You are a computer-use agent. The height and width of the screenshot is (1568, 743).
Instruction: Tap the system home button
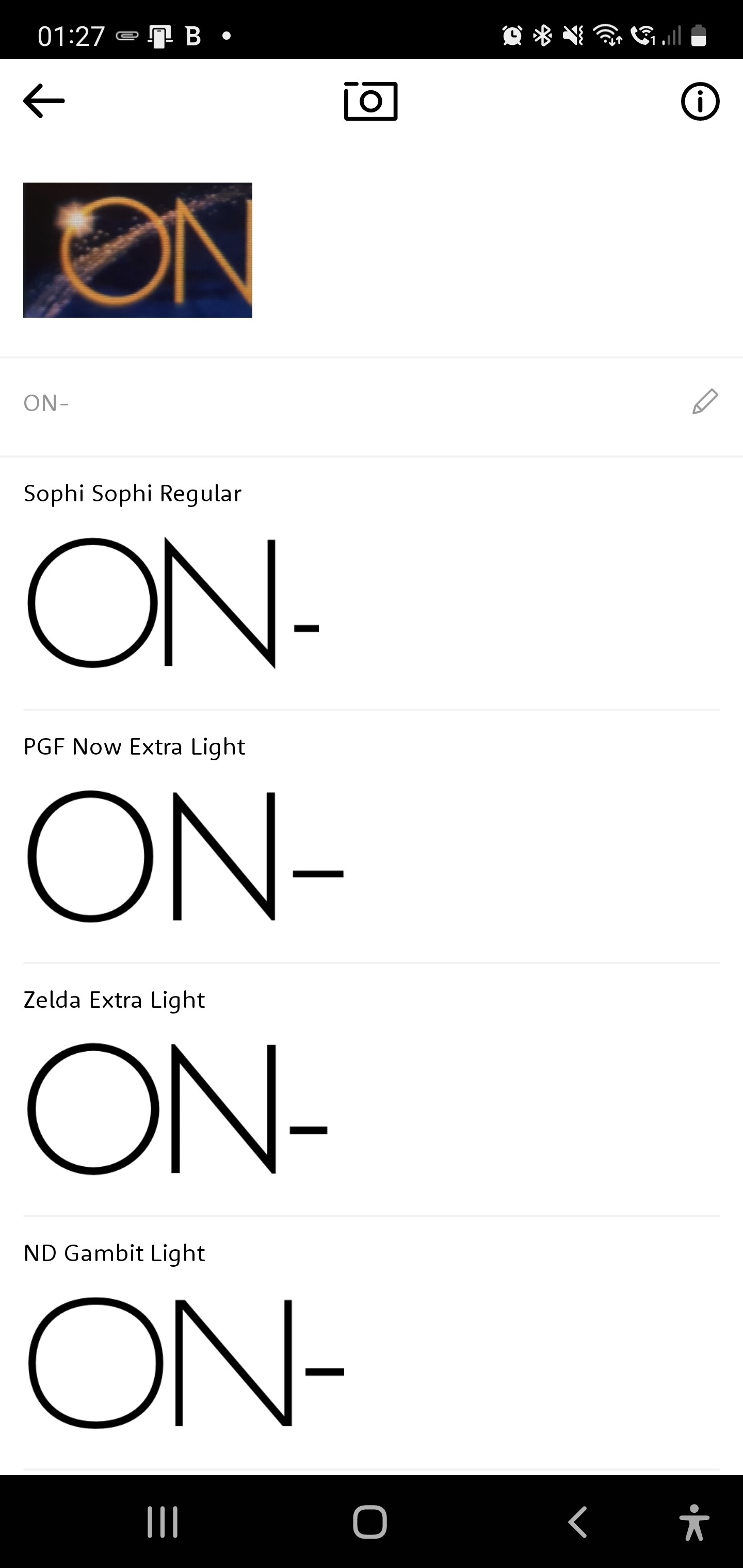click(370, 1522)
